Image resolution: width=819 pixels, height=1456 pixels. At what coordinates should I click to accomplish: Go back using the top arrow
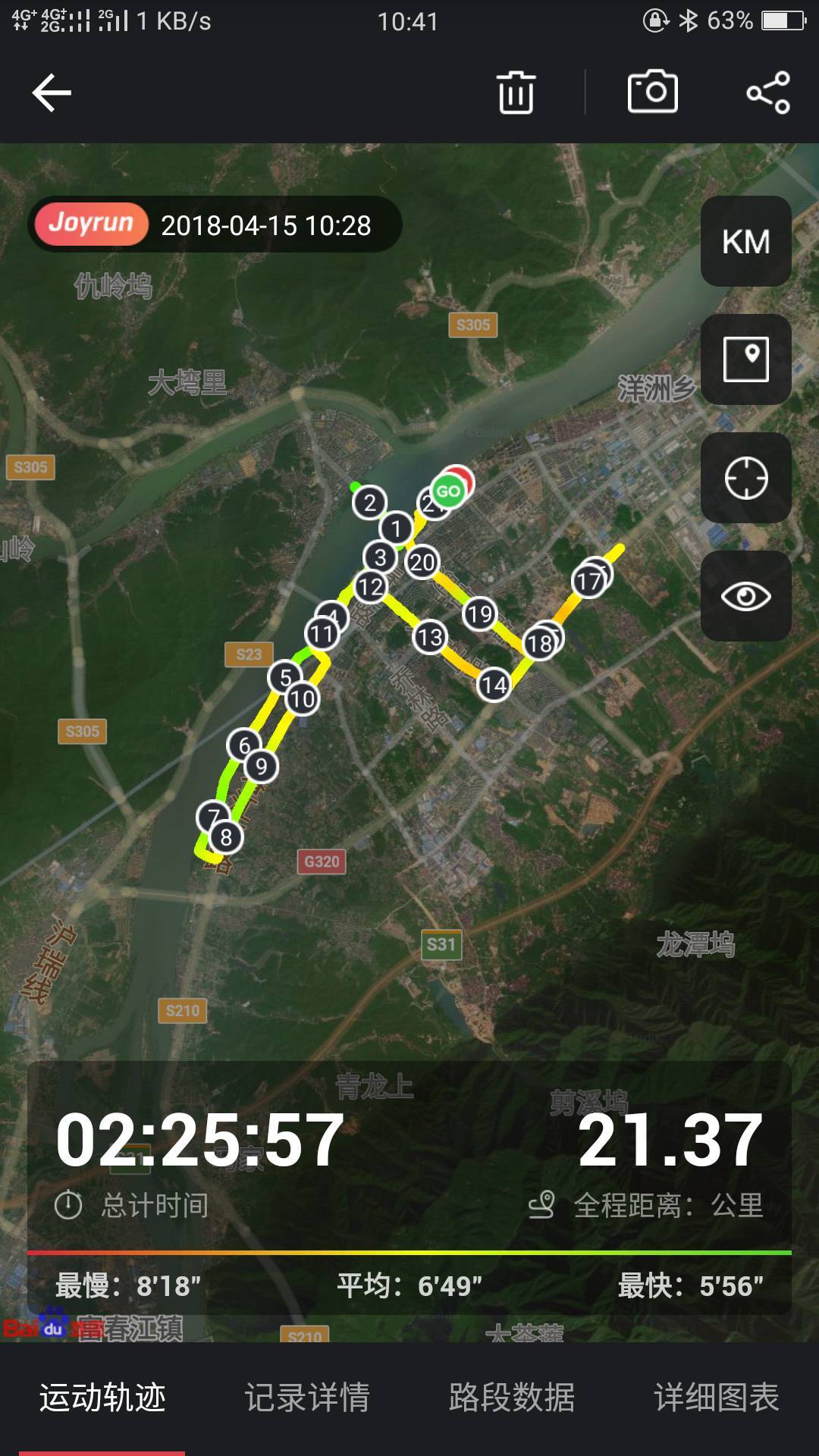(52, 93)
